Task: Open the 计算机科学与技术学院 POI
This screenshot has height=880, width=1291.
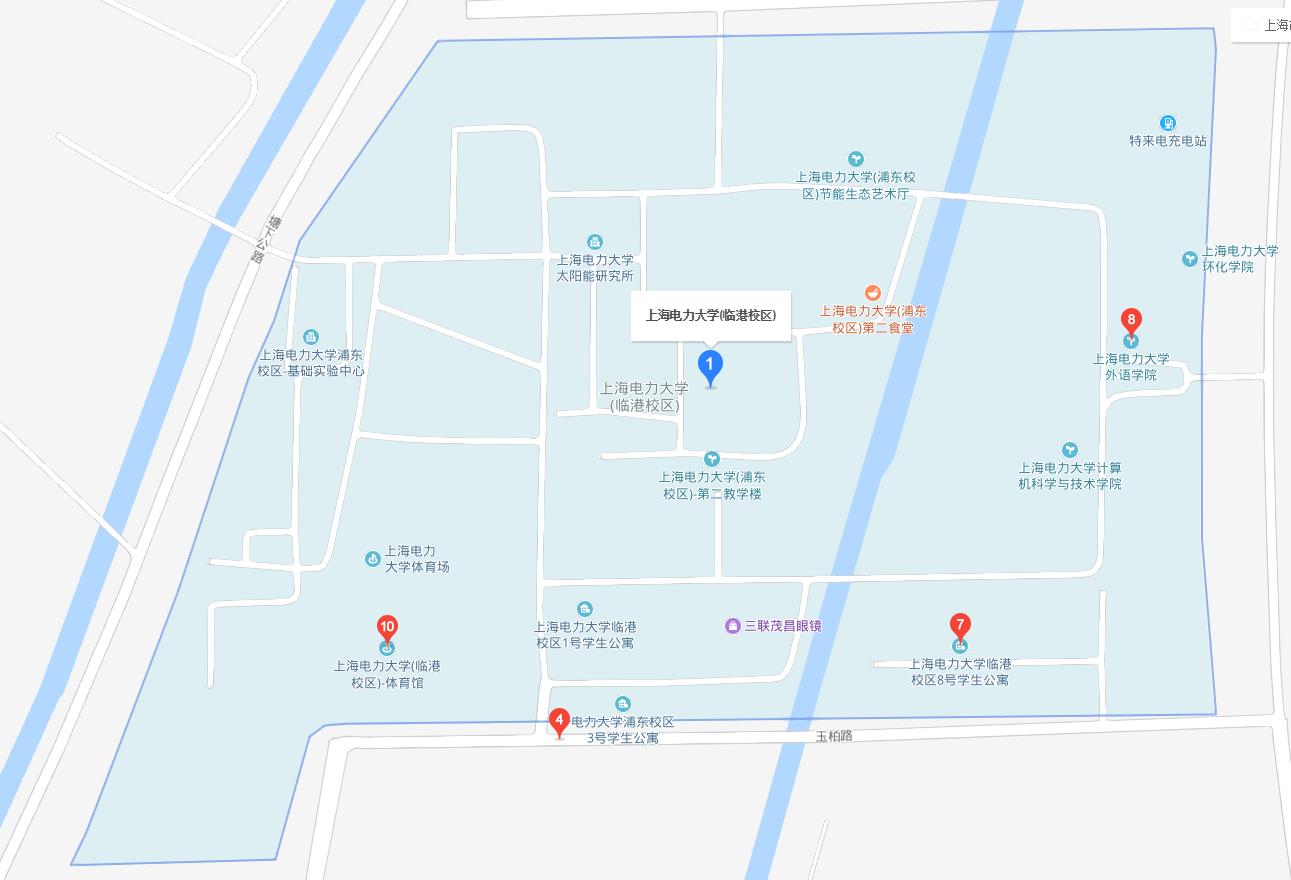Action: pos(1070,450)
